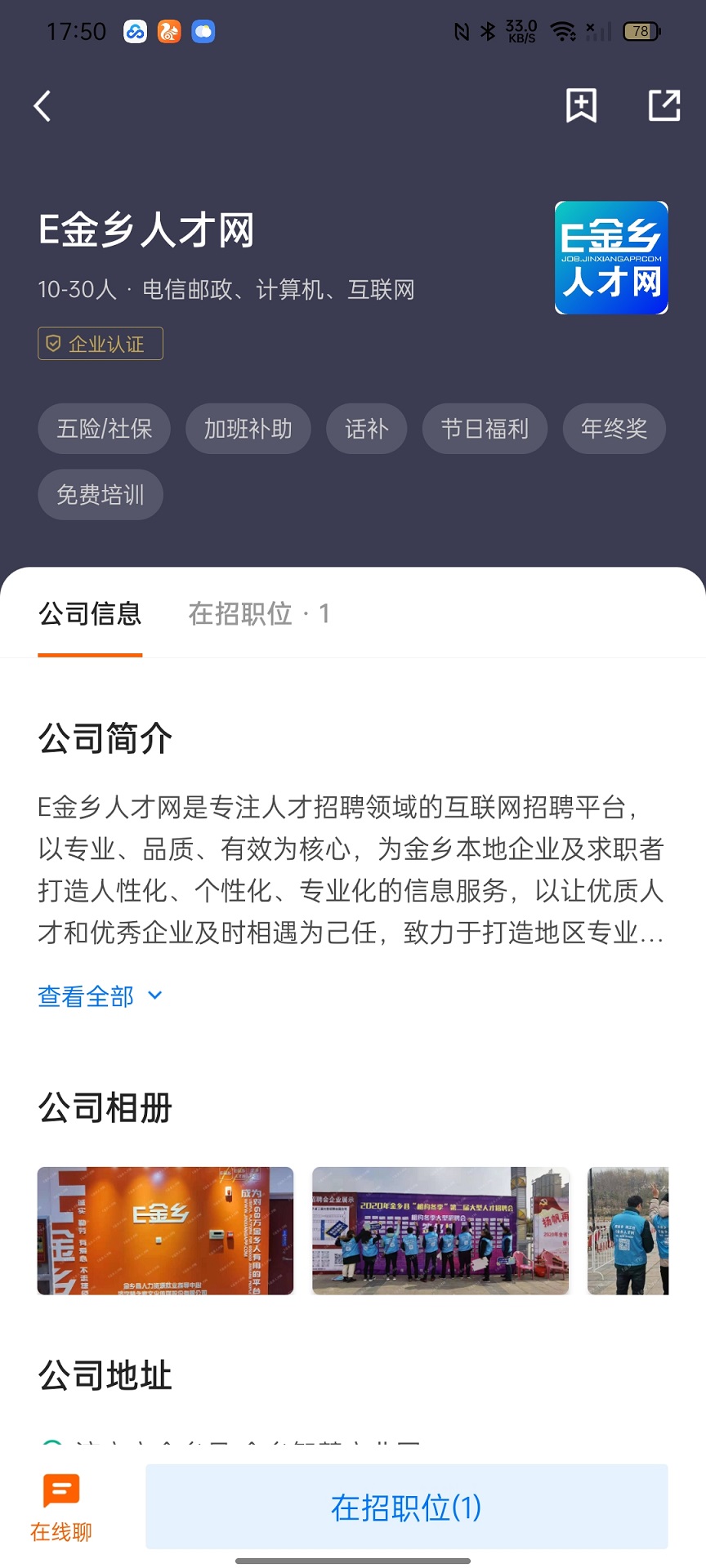
Task: Select the 年终奖 benefit tag
Action: click(613, 429)
